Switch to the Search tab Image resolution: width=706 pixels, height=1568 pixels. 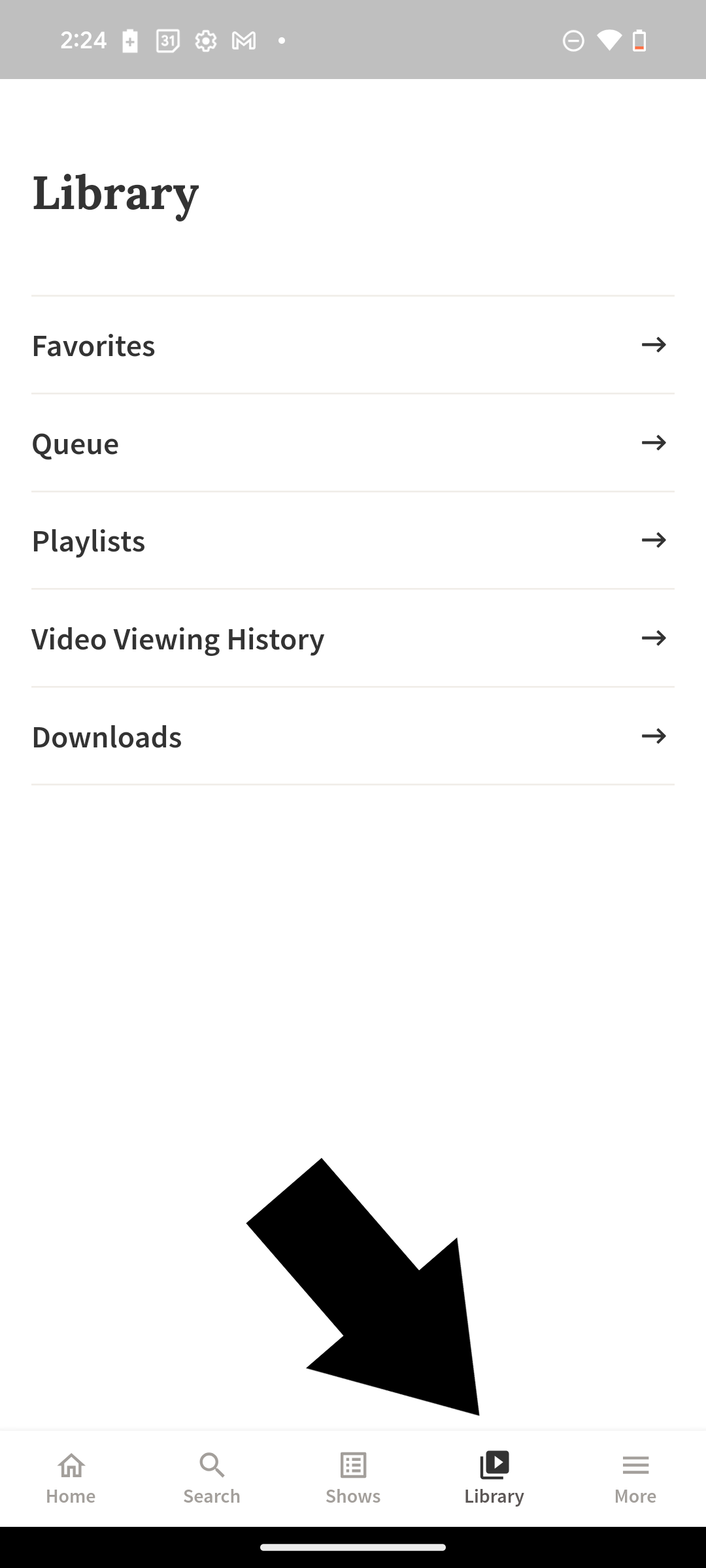coord(212,1478)
